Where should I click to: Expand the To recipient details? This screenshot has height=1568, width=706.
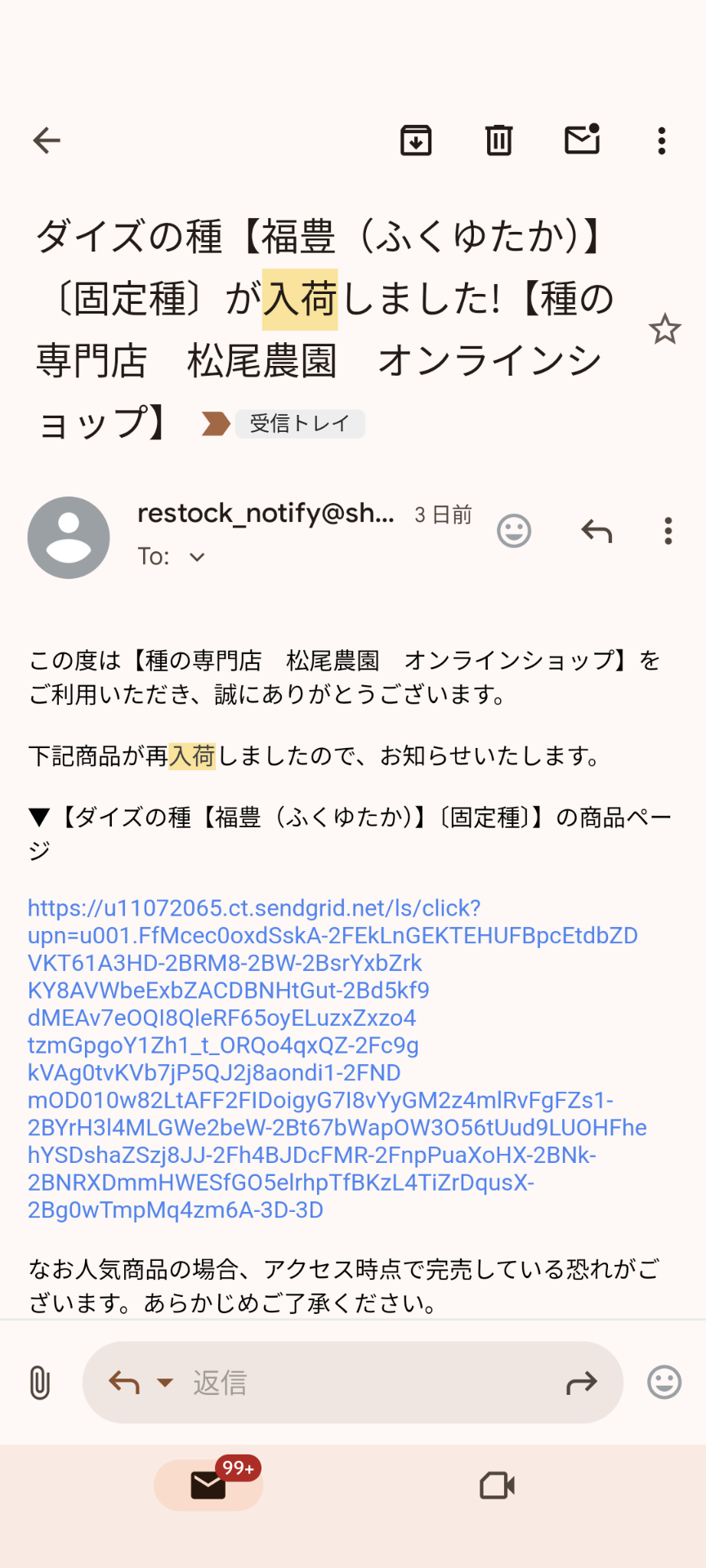coord(197,557)
